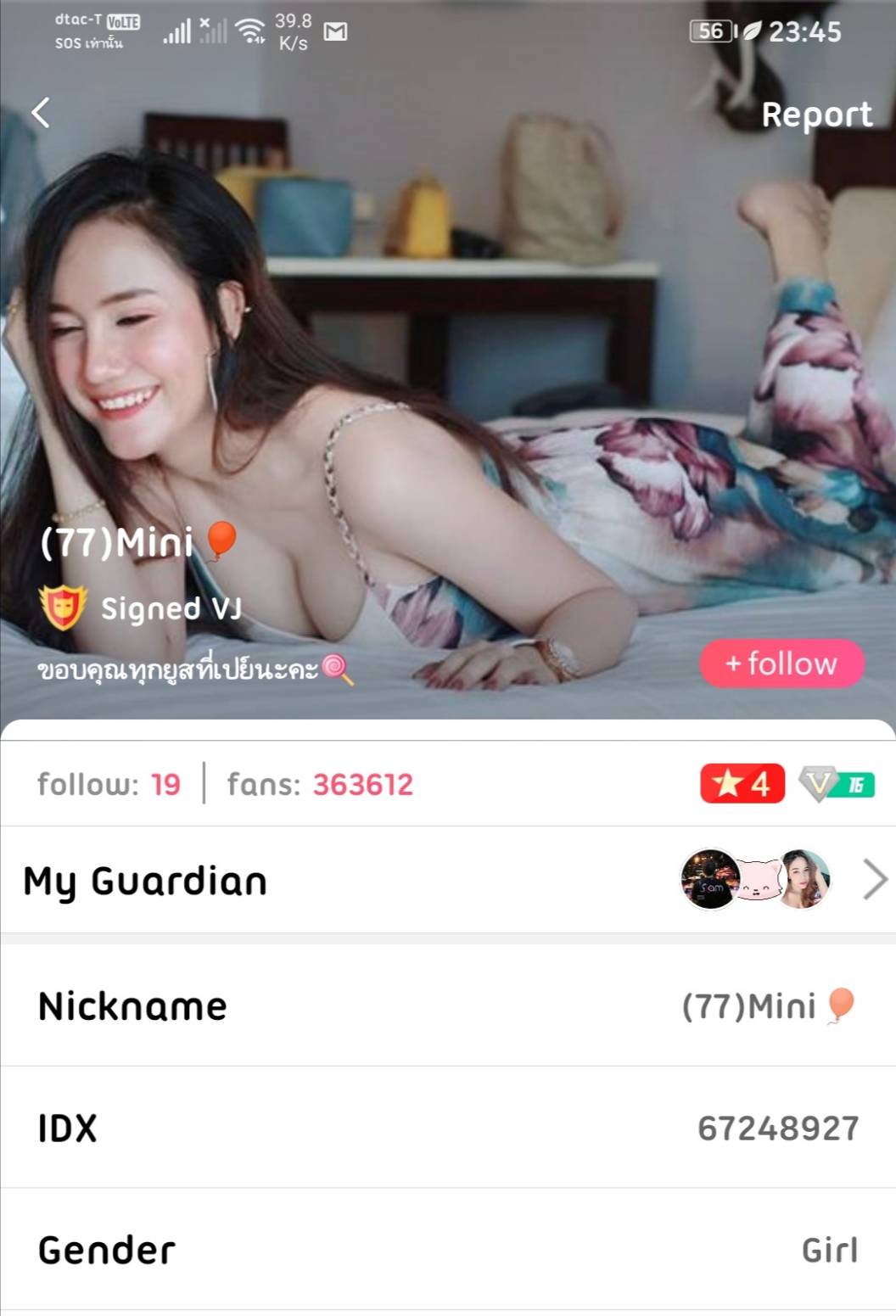Go back using the top-left arrow

coord(41,113)
